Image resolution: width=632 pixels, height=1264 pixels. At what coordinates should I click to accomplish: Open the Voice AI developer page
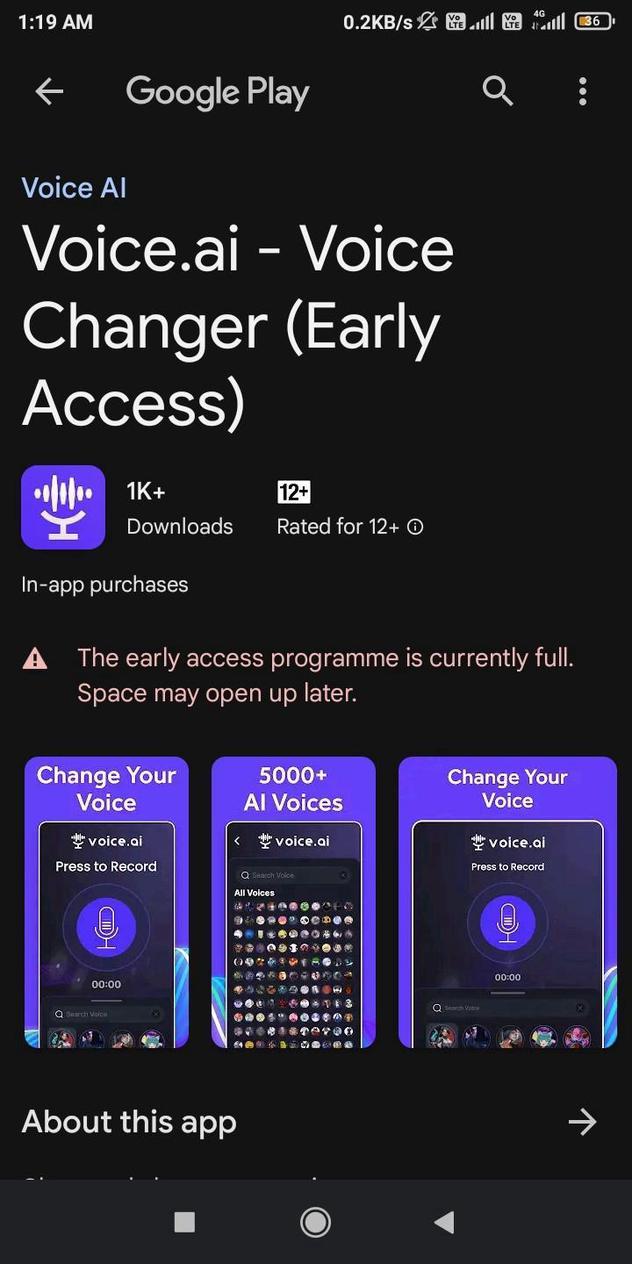(x=74, y=188)
